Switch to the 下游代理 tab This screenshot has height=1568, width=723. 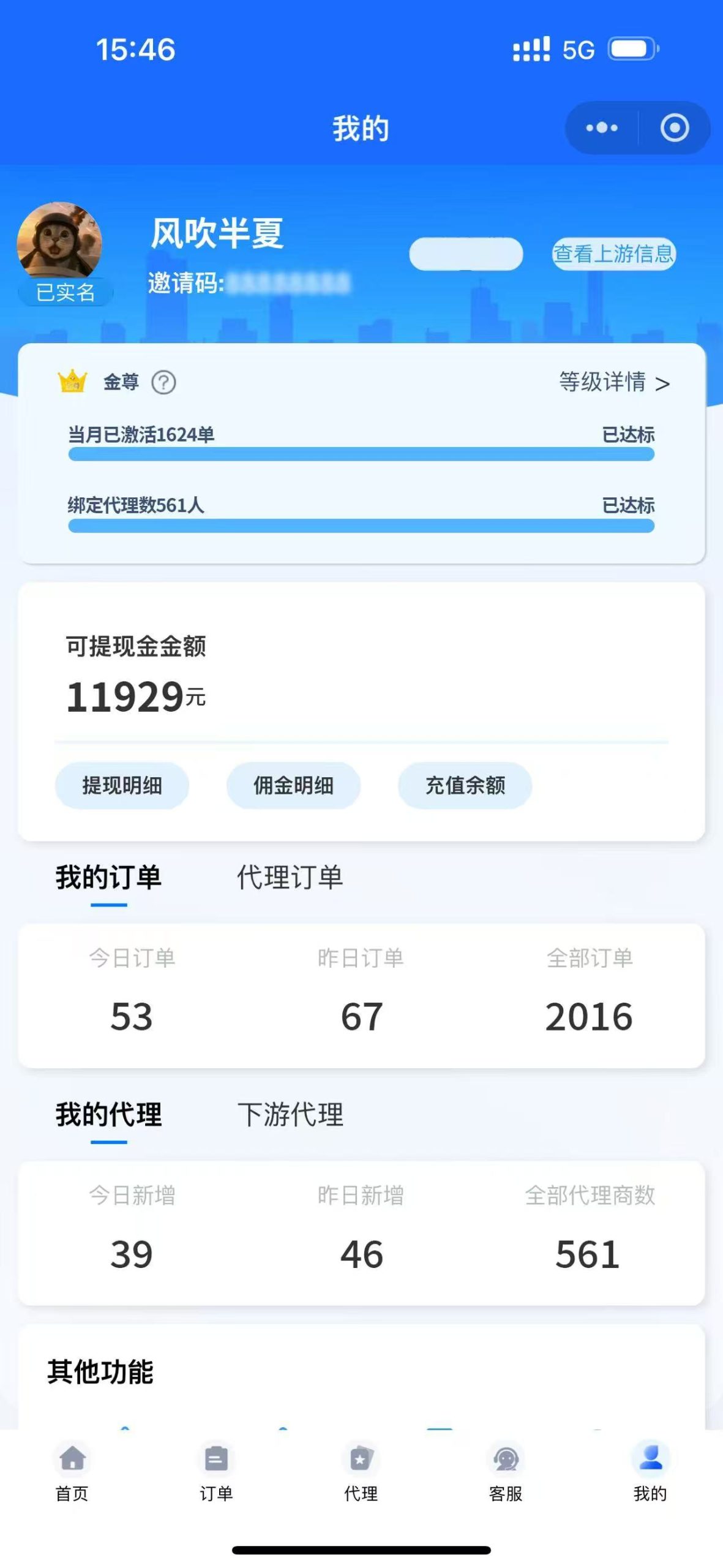pos(290,1115)
